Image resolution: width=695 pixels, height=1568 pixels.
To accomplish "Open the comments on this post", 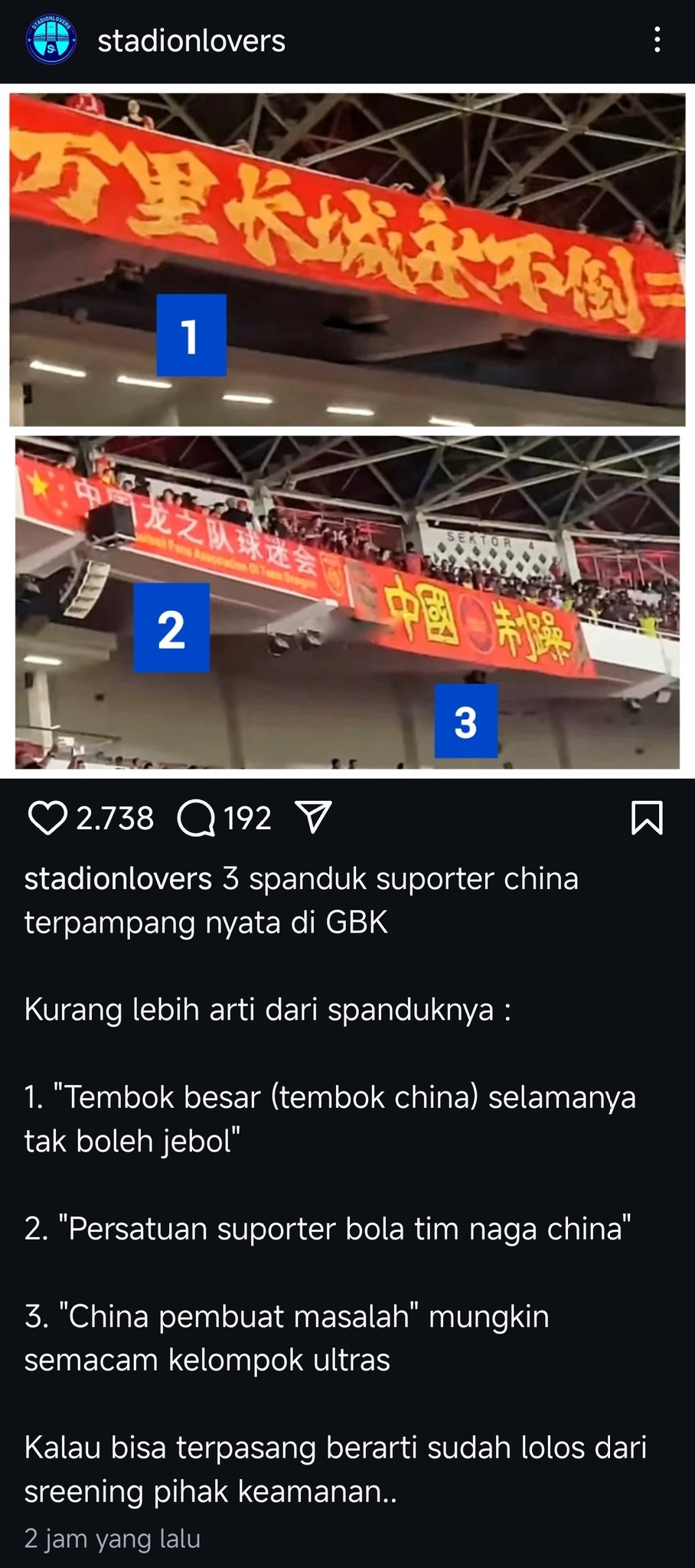I will coord(196,818).
